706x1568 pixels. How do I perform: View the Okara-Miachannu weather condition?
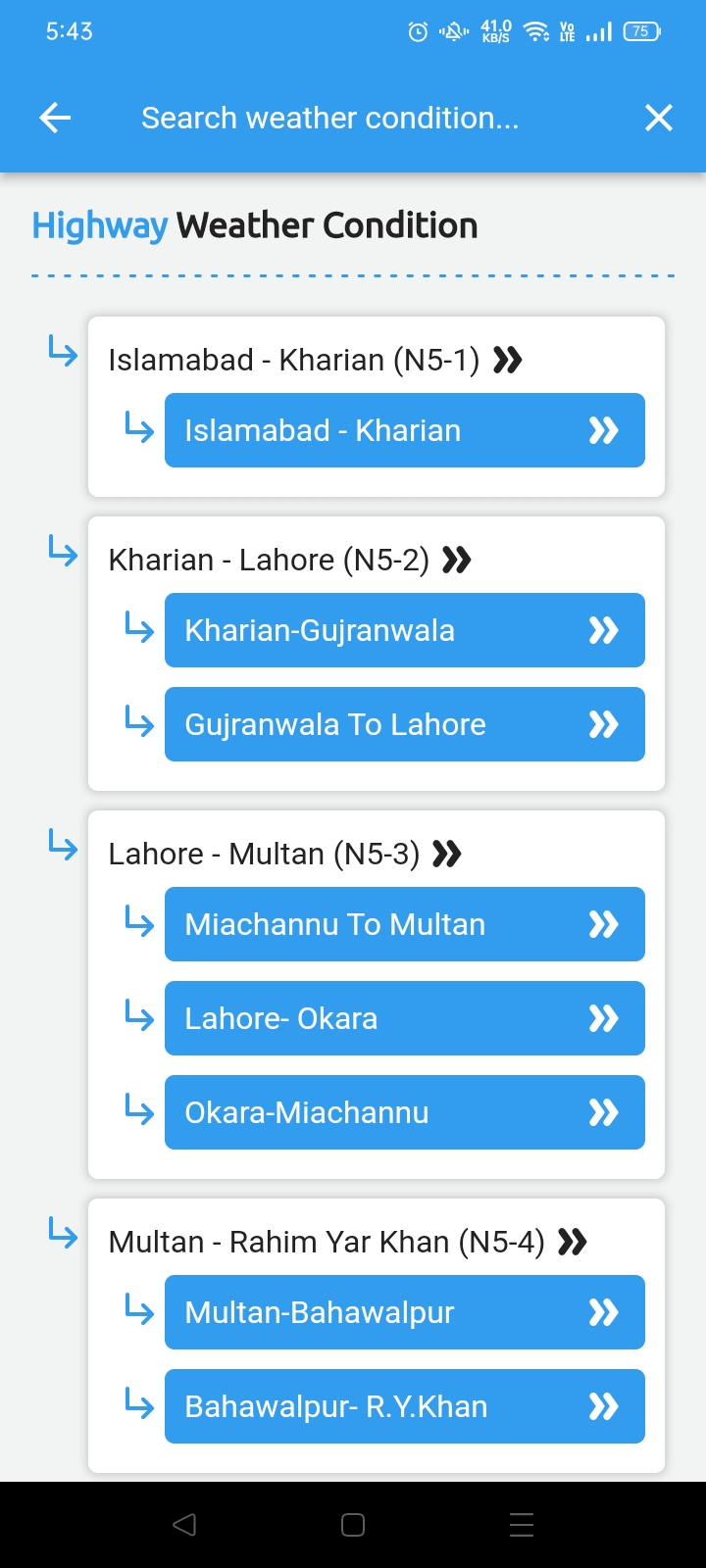[x=405, y=1112]
